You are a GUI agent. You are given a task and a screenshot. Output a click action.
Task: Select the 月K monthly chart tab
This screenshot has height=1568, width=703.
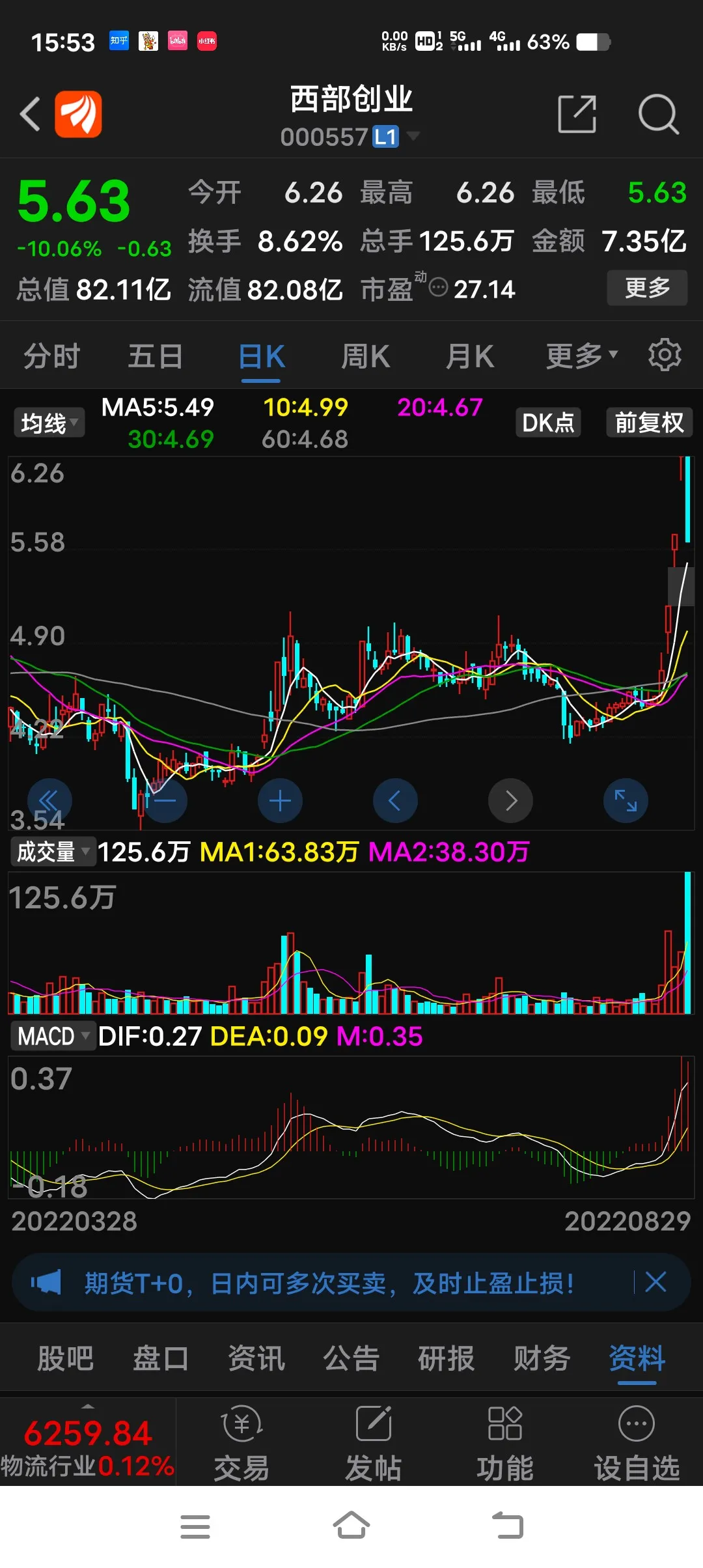coord(469,357)
